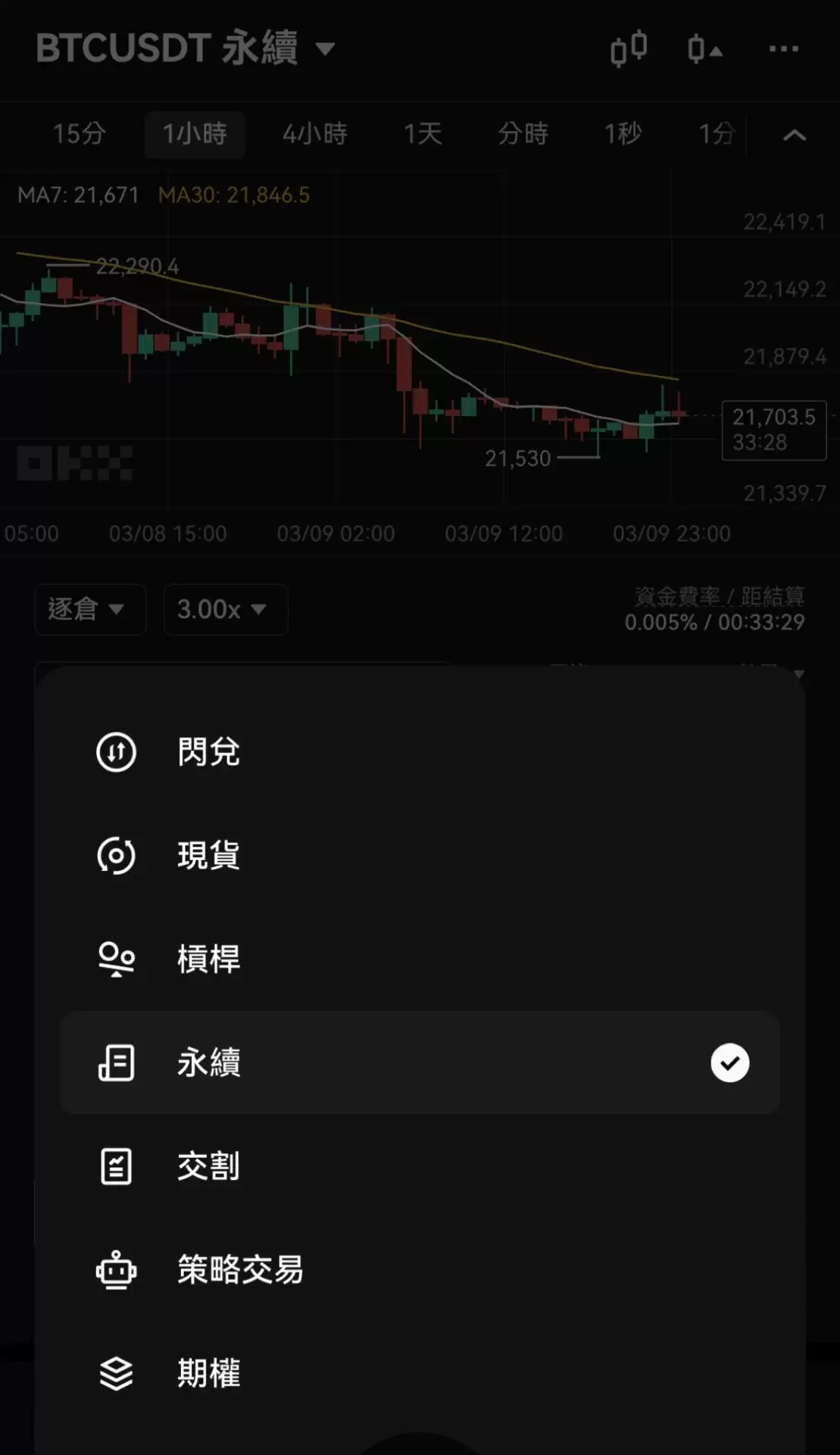This screenshot has width=840, height=1455.
Task: Expand the BTCUSDT 永續 pair selector arrow
Action: 326,48
